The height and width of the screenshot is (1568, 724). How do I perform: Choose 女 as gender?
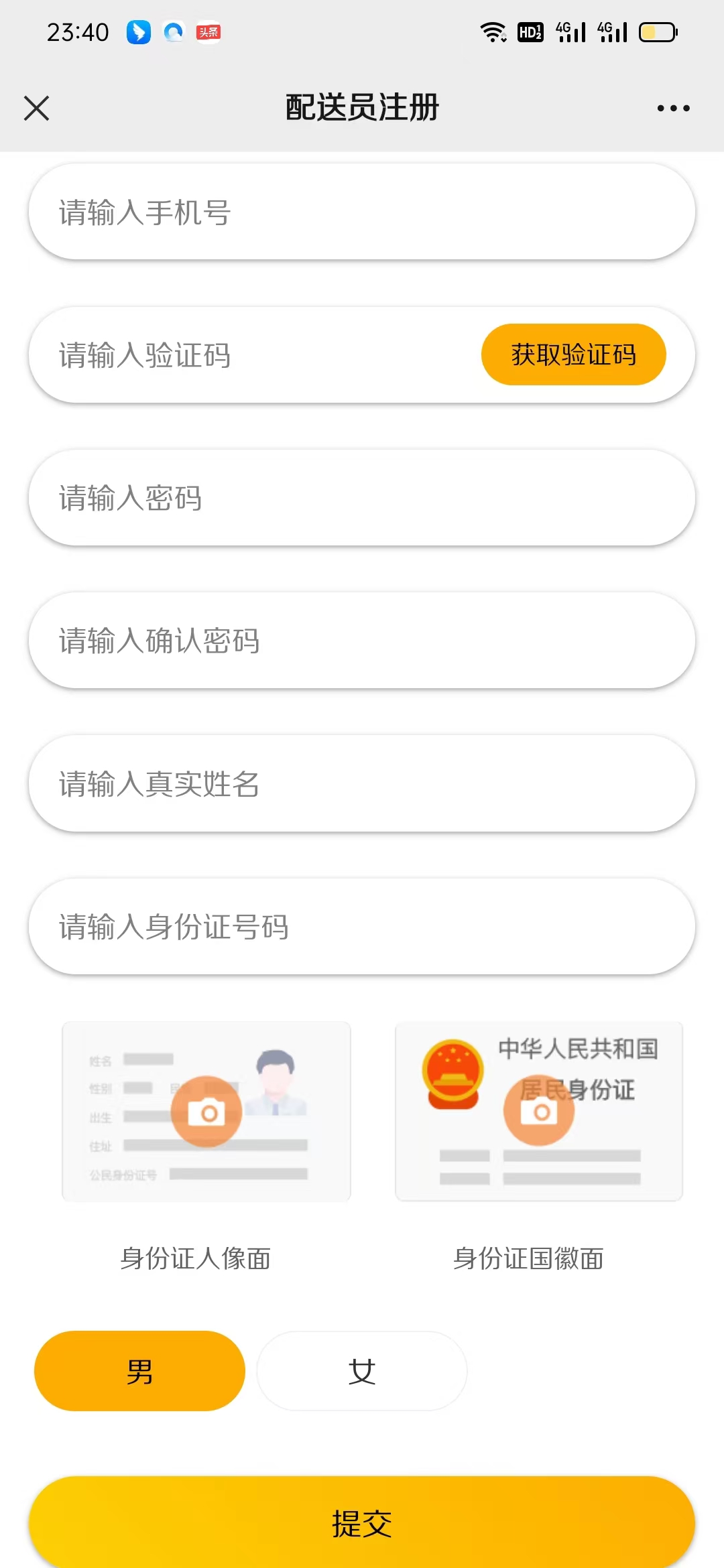tap(362, 1371)
